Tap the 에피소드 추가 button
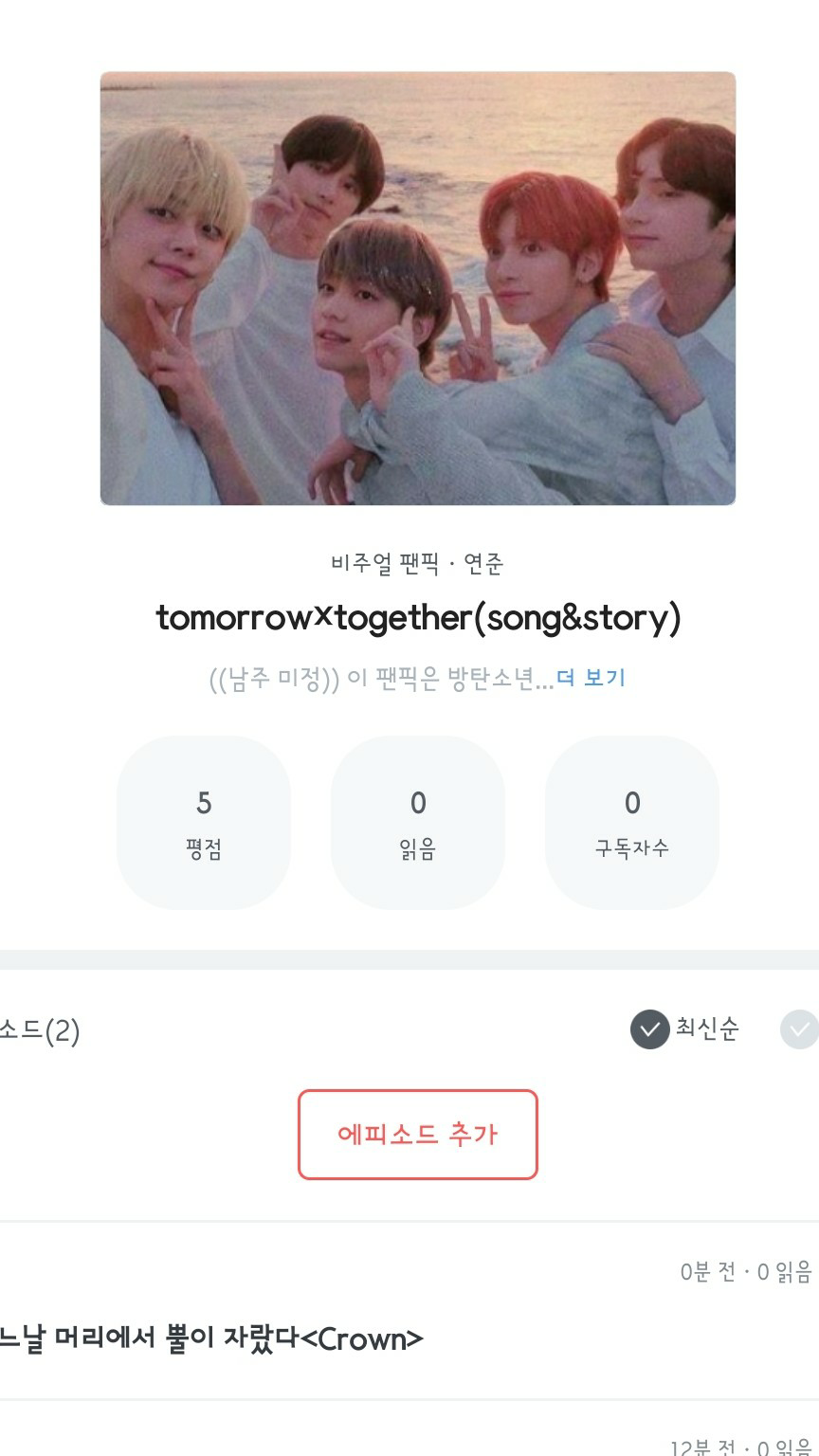This screenshot has height=1456, width=819. coord(417,1135)
